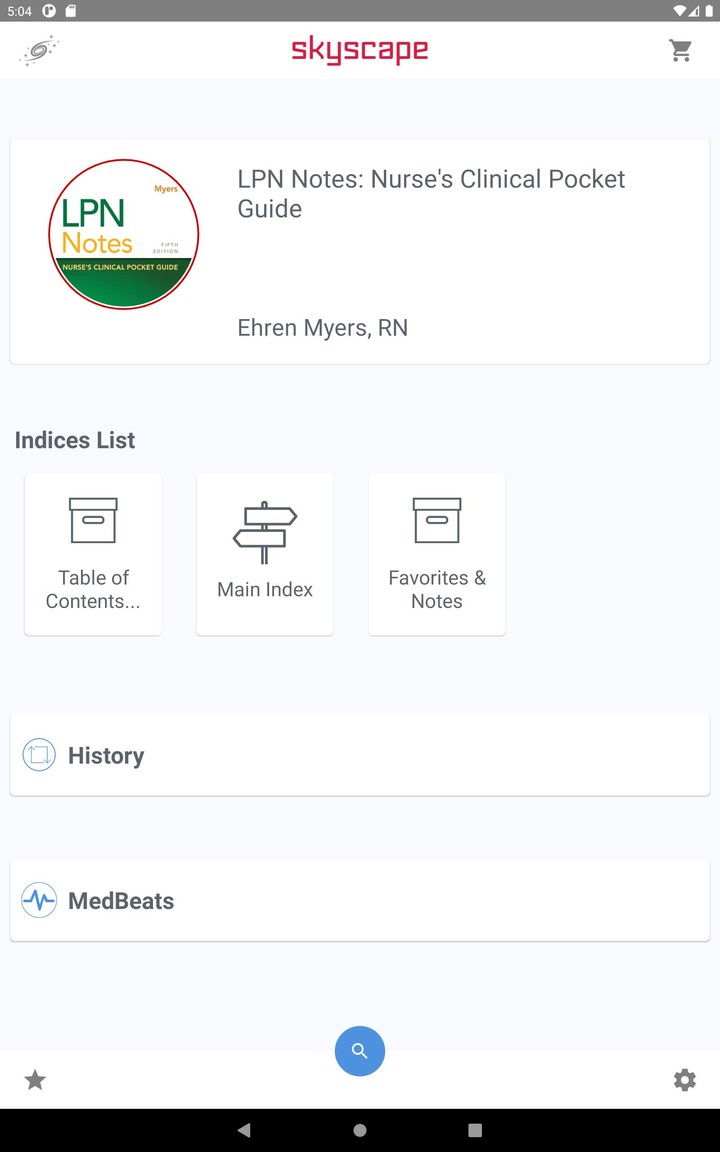Open the shopping cart

pyautogui.click(x=680, y=50)
